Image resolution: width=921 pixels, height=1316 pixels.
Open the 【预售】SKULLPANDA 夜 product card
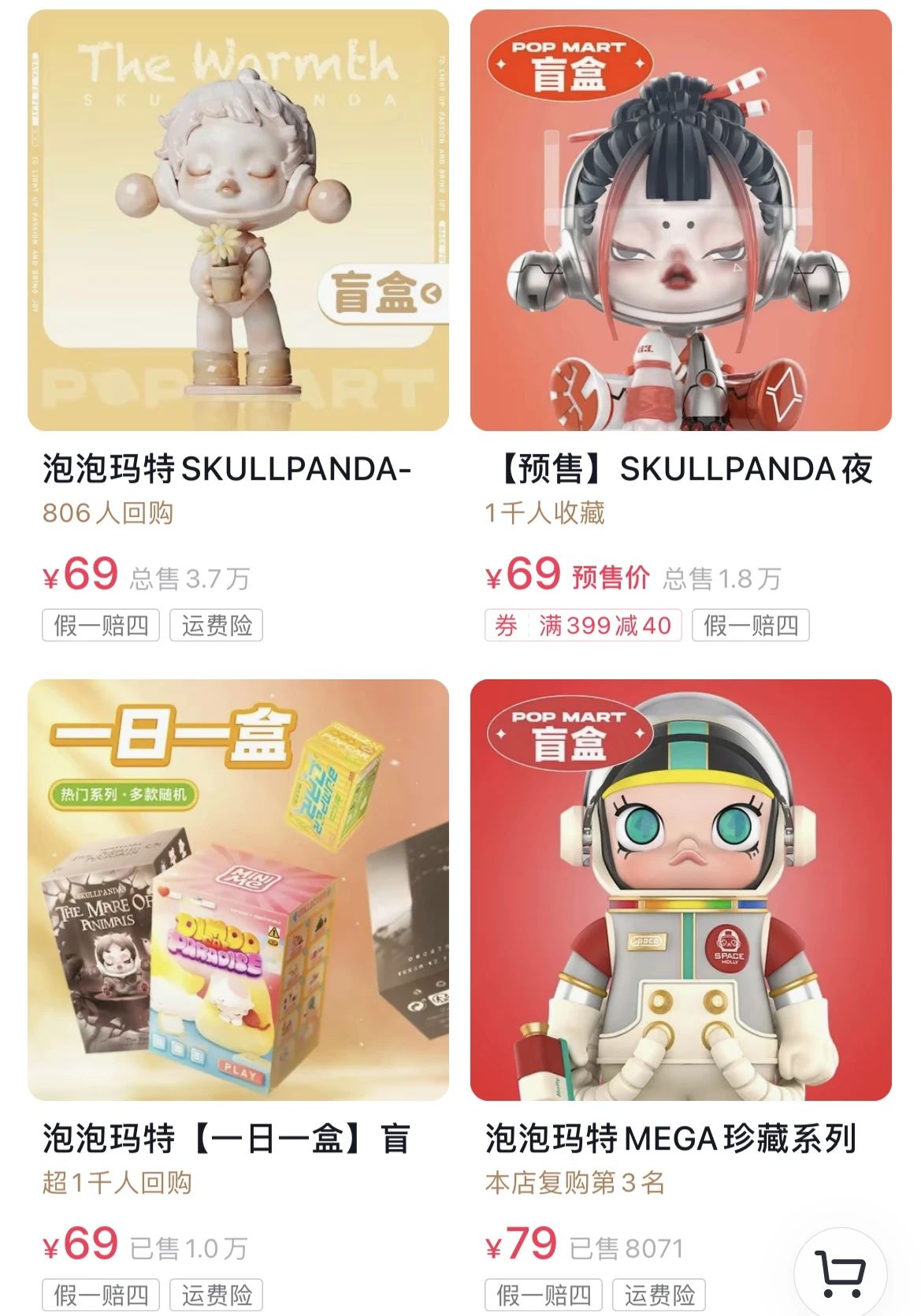pos(681,221)
